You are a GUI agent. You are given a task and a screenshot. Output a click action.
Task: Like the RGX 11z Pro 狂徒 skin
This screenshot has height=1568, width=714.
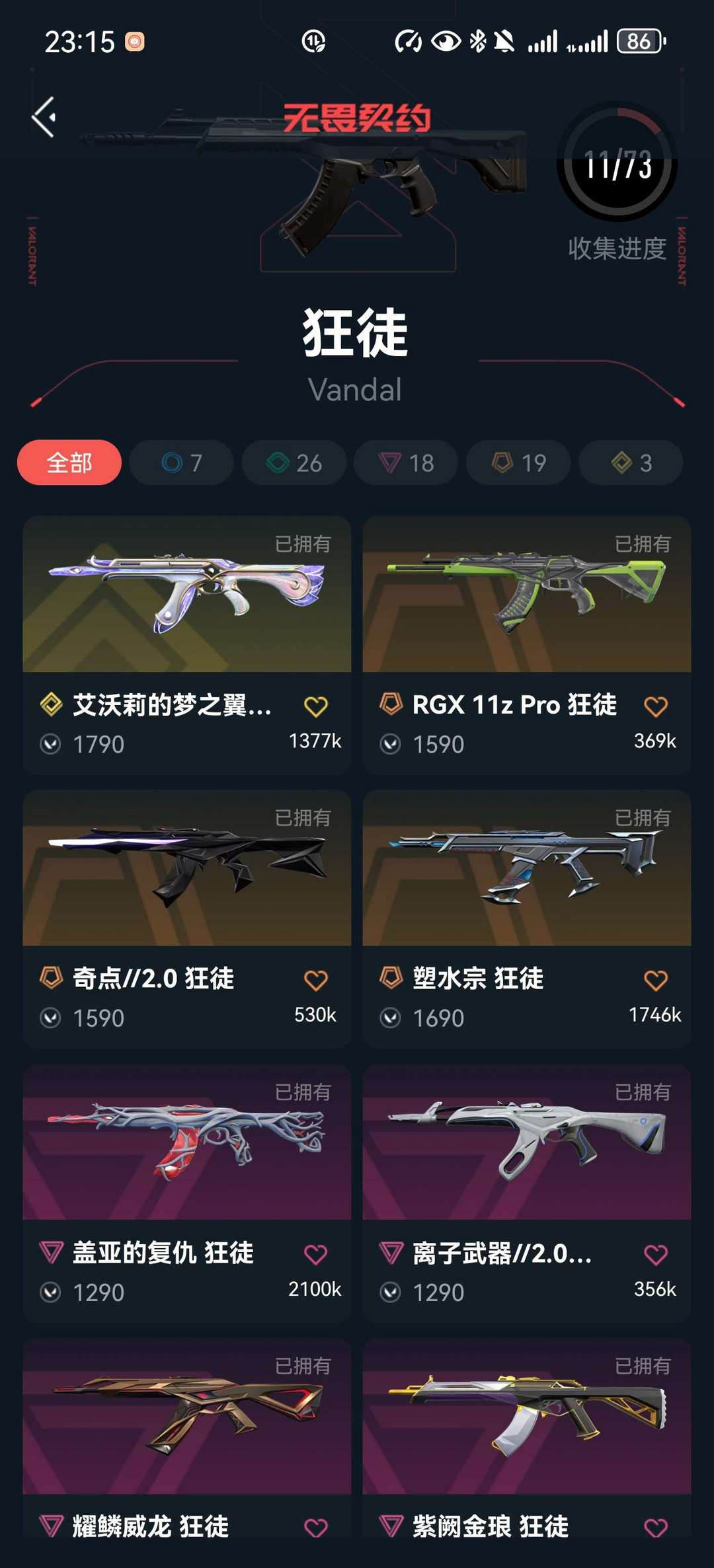pos(656,706)
